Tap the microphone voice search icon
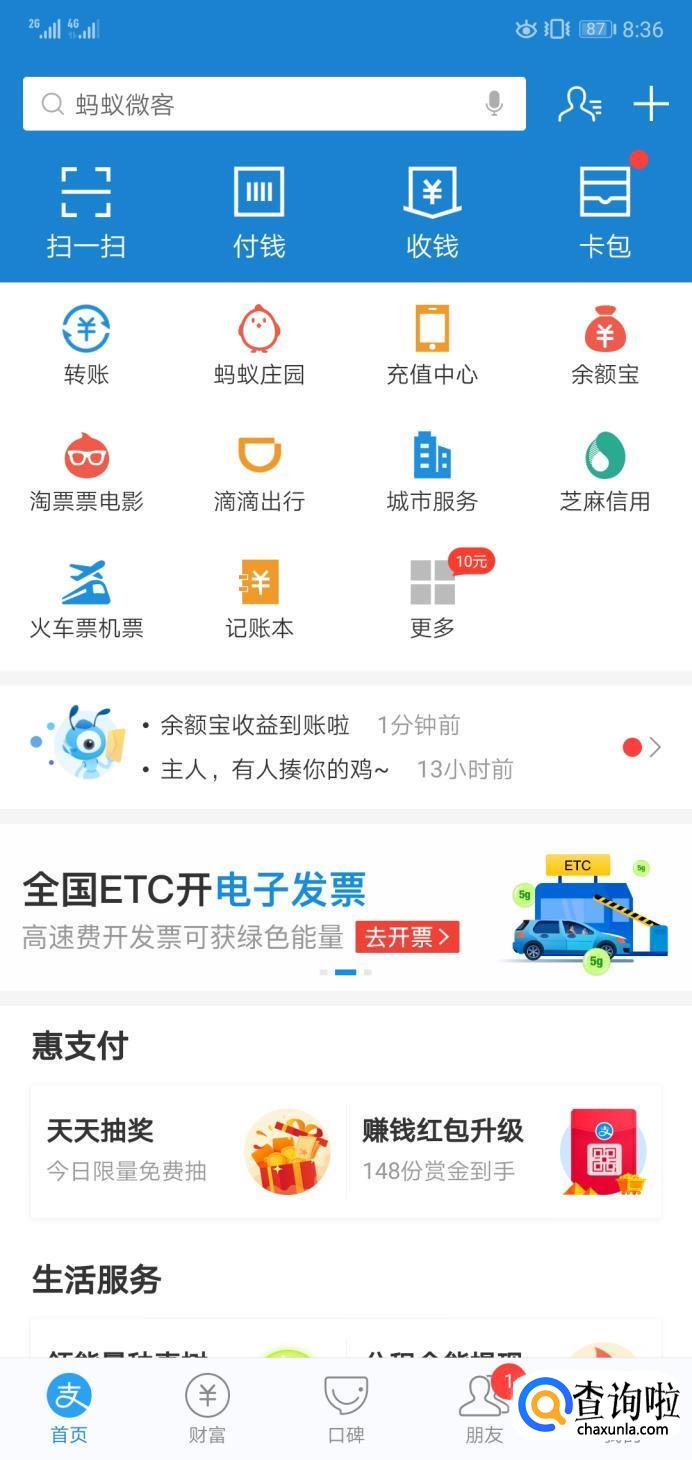692x1460 pixels. coord(494,104)
